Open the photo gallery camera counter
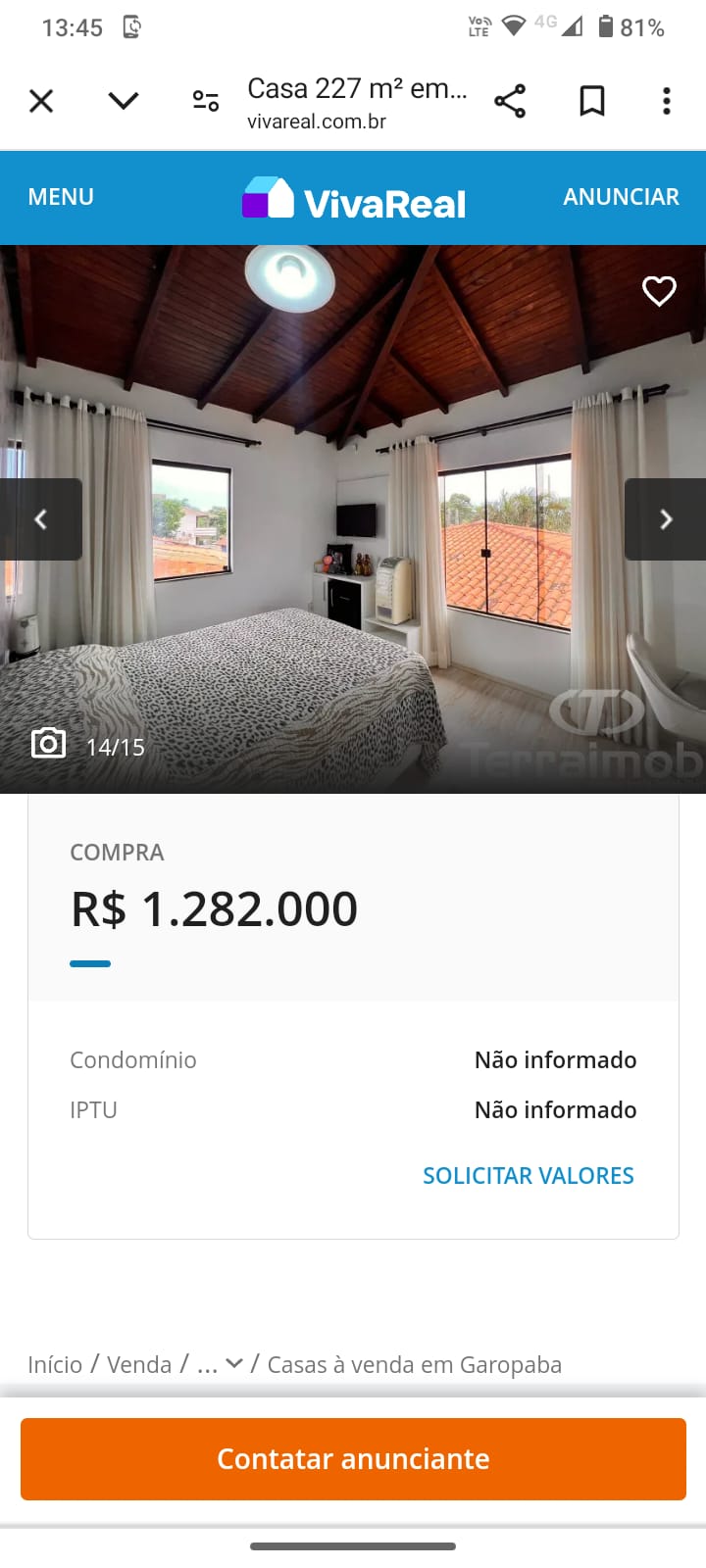The image size is (706, 1568). [88, 746]
